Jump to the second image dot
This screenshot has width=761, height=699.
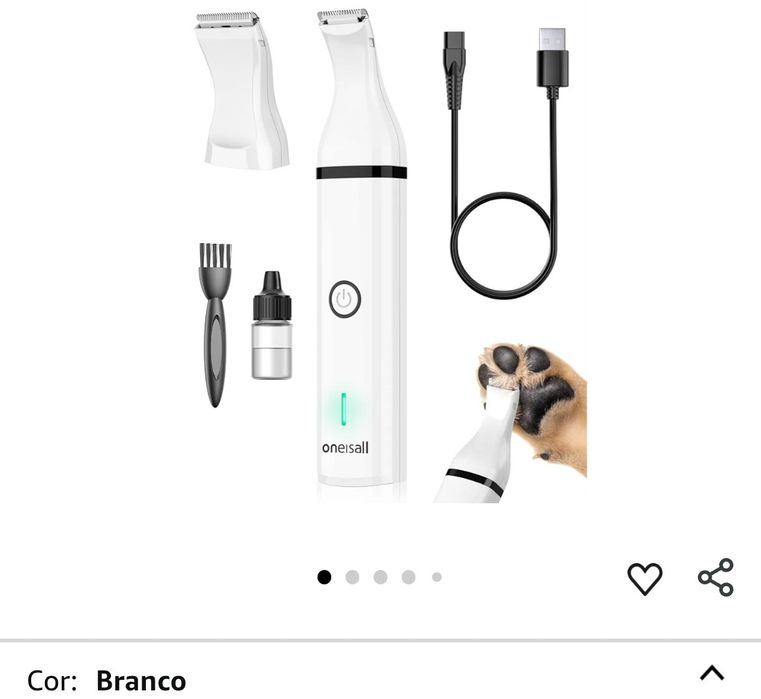coord(352,577)
